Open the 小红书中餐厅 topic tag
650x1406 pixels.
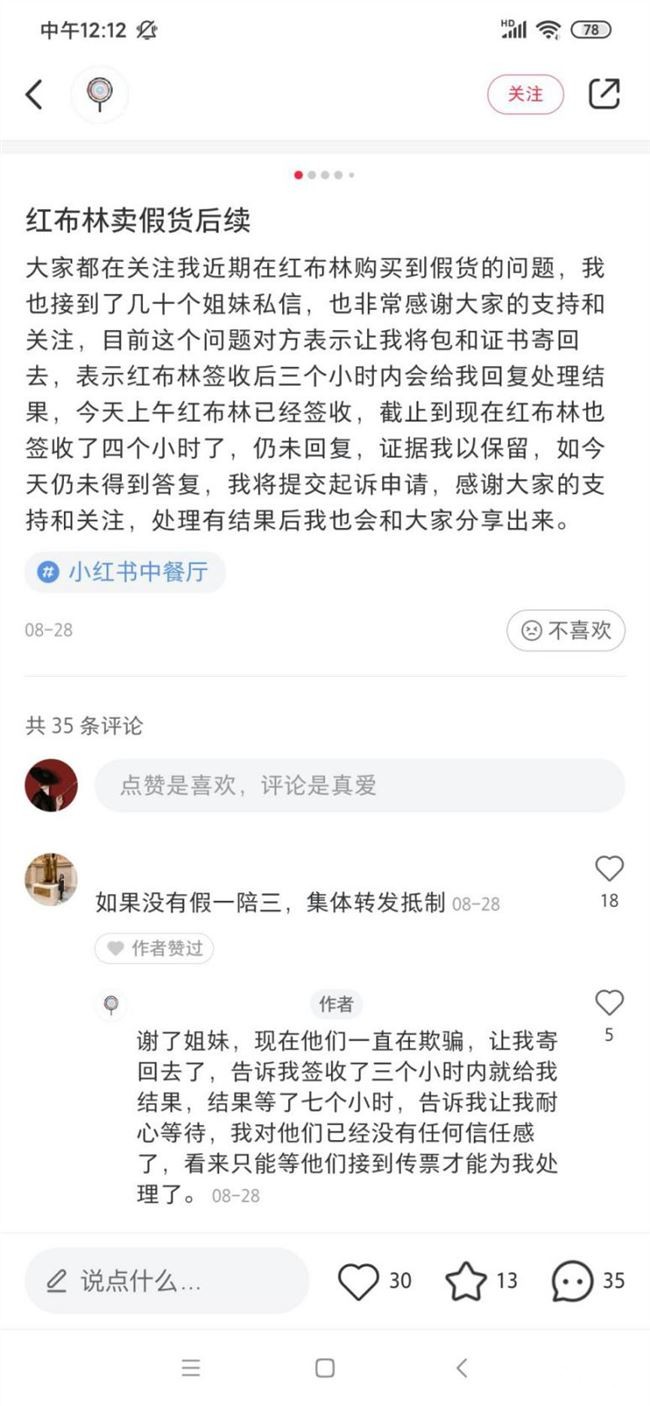[x=125, y=572]
